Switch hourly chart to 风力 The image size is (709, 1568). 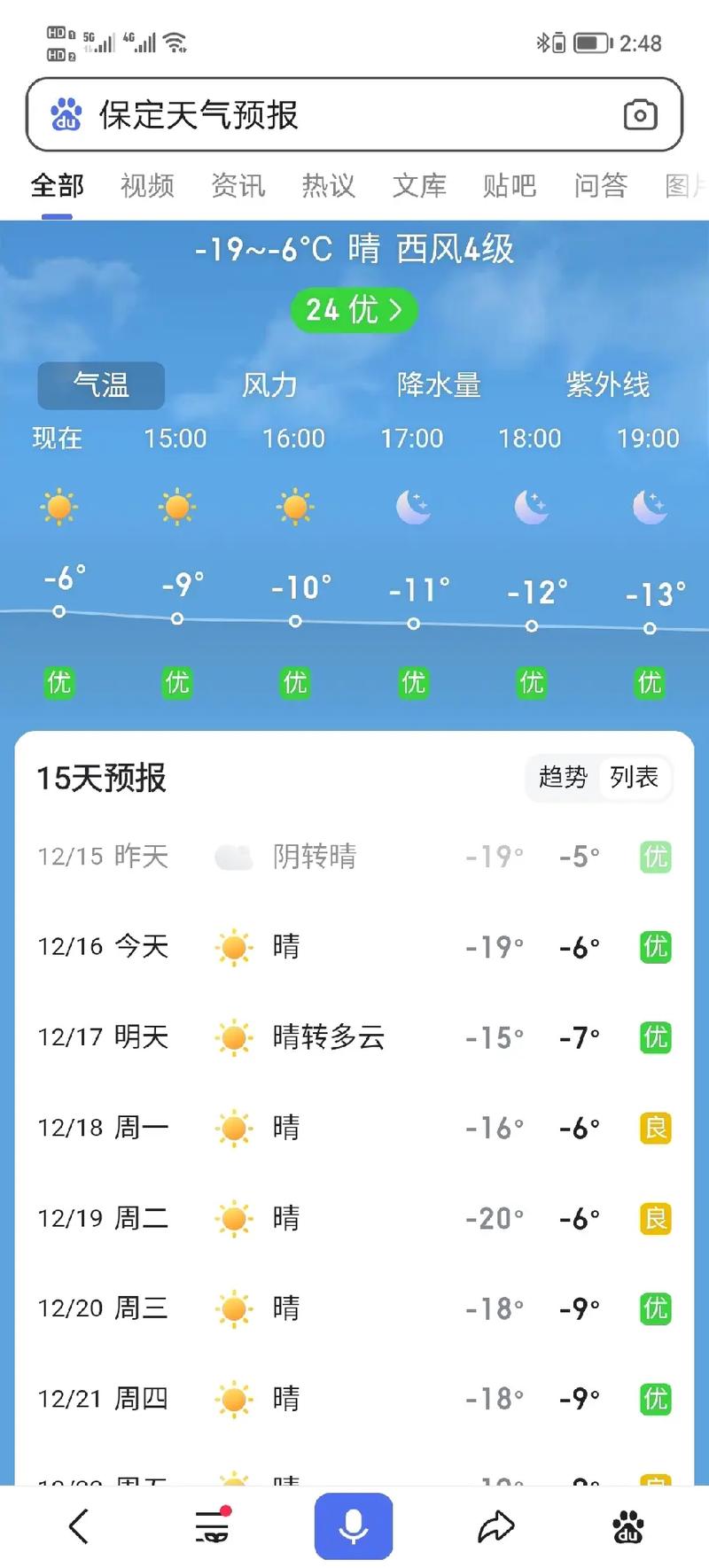click(x=269, y=385)
